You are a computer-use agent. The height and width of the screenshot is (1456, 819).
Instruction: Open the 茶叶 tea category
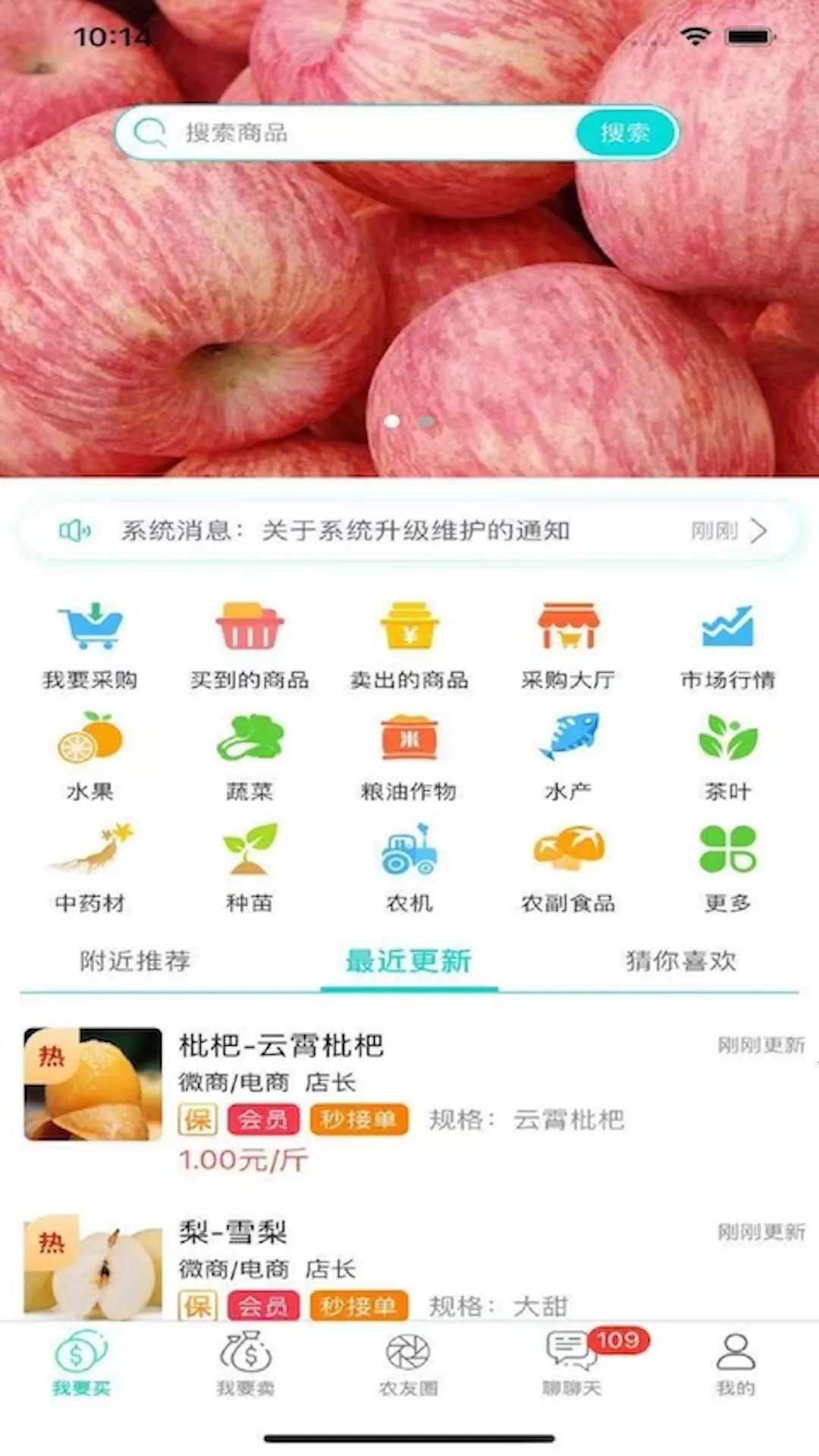point(726,758)
